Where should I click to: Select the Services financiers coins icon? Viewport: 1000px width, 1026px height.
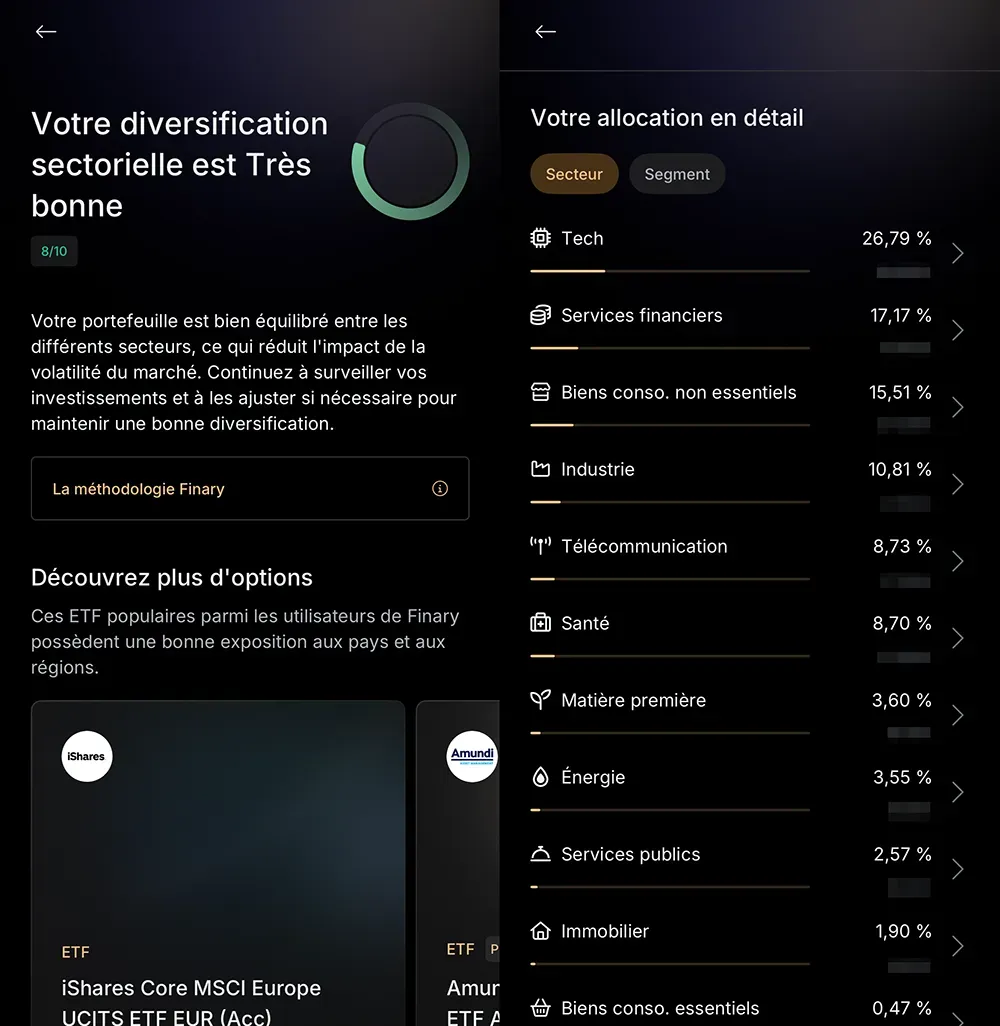pos(540,315)
